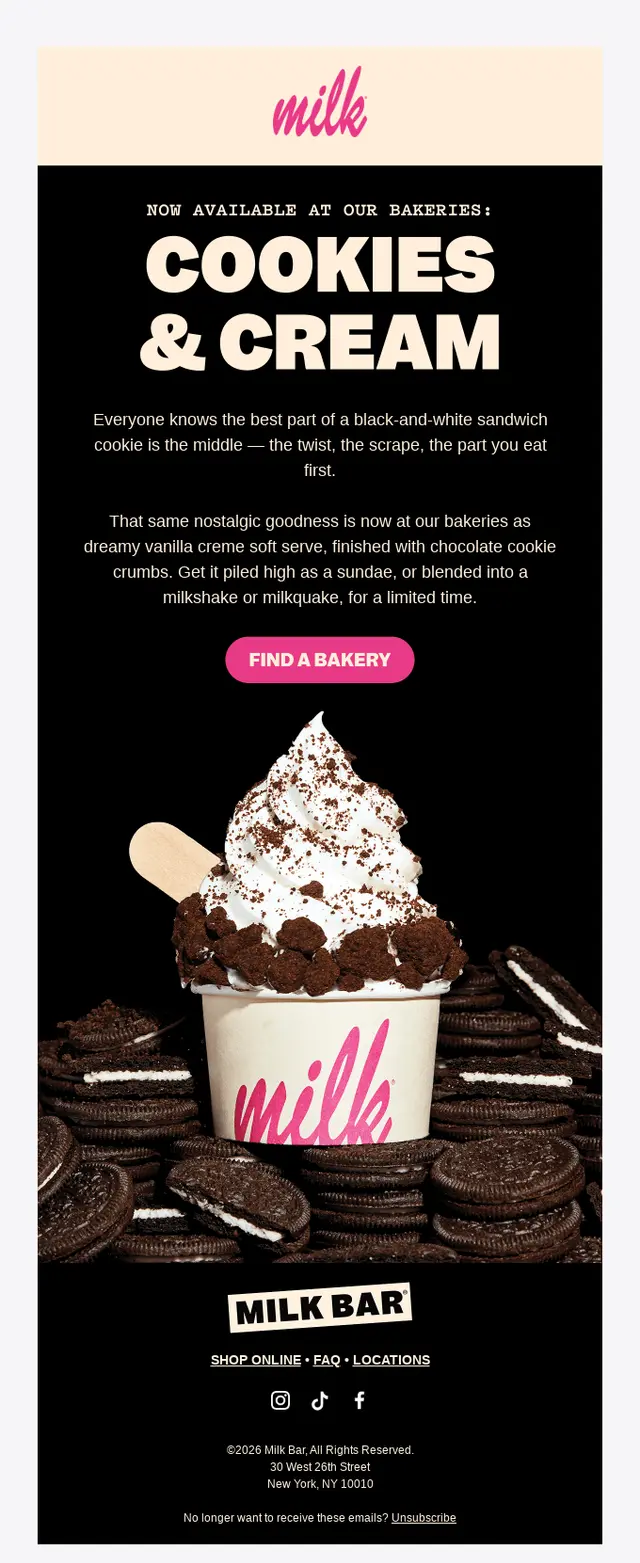Image resolution: width=640 pixels, height=1563 pixels.
Task: Open the FAQ link
Action: click(327, 1360)
